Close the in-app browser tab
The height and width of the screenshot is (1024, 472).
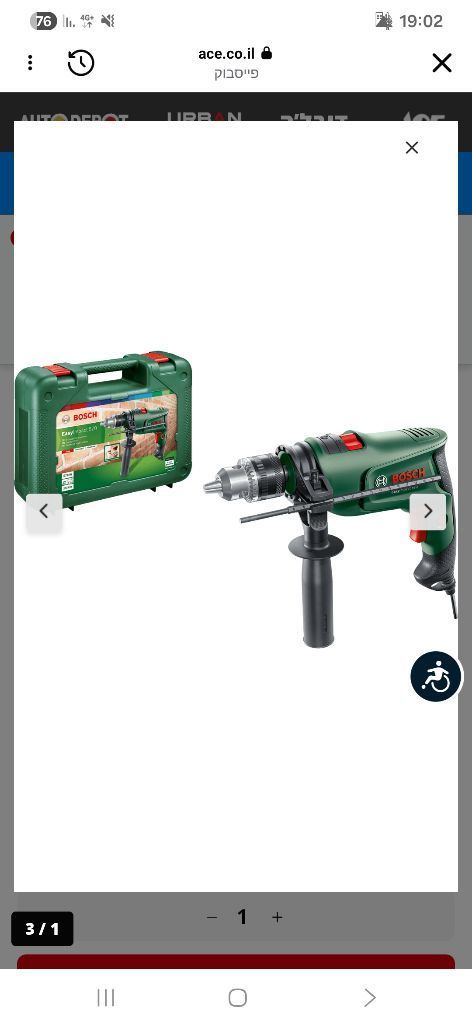pos(442,63)
